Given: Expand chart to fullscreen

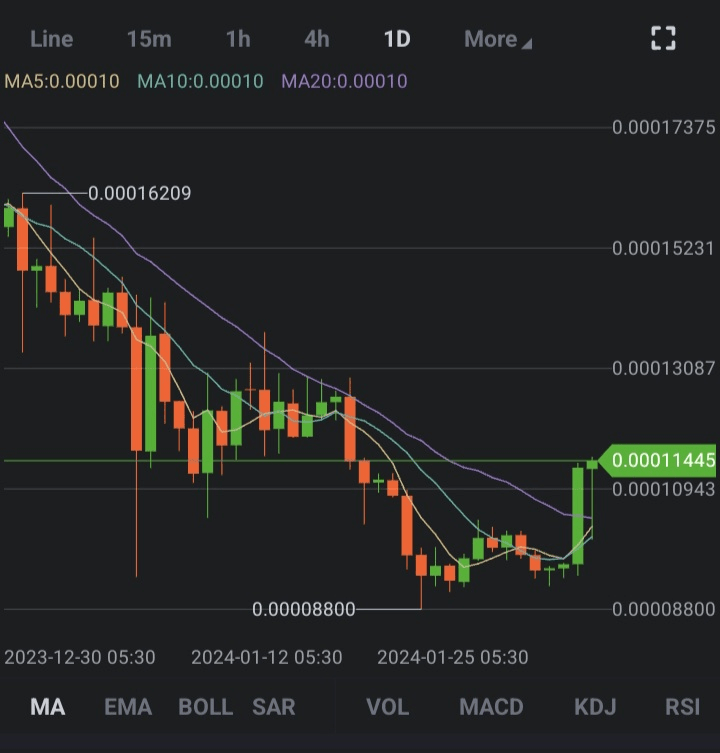Looking at the screenshot, I should coord(663,39).
